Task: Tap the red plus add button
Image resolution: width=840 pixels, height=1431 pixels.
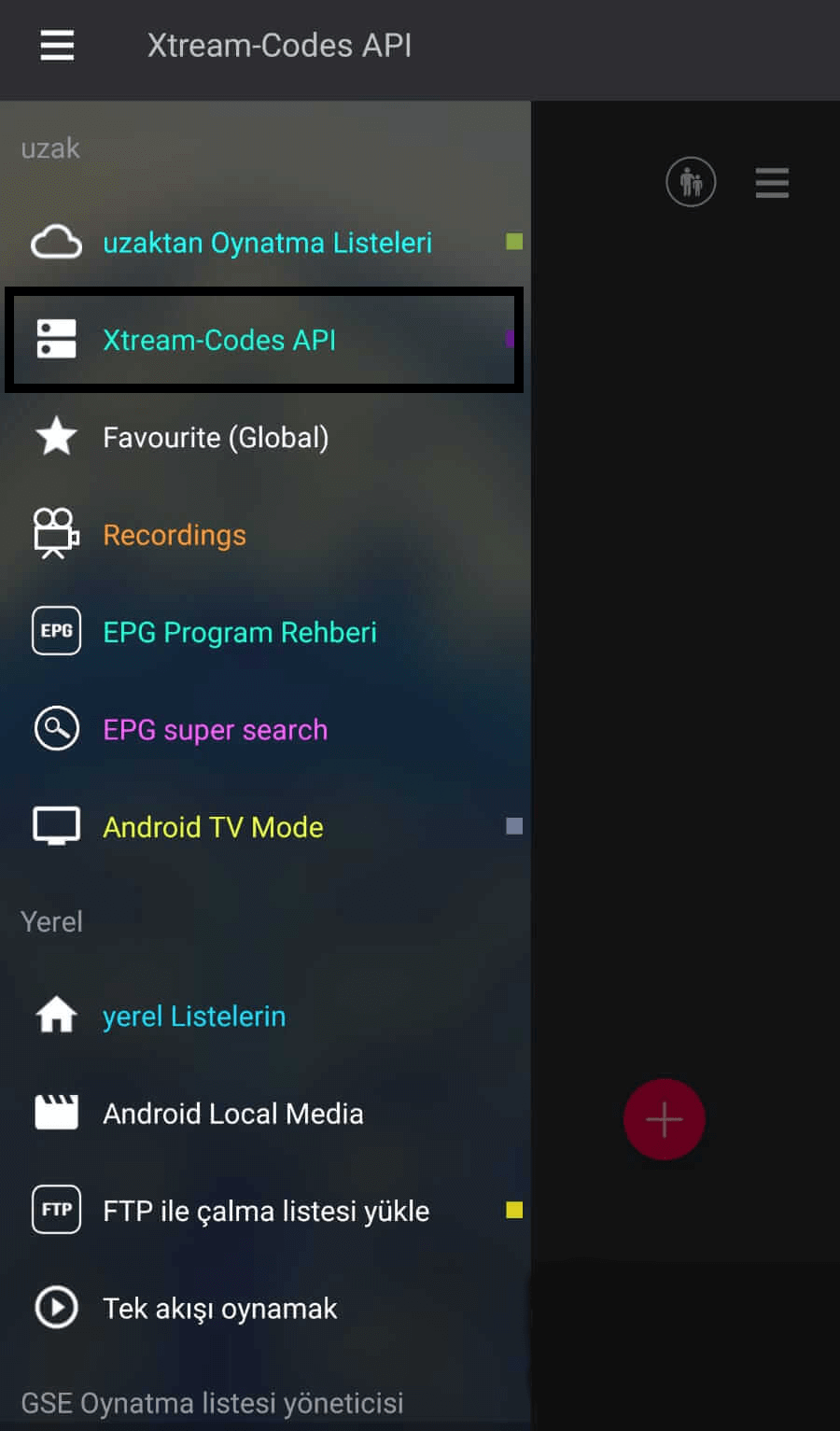Action: [664, 1119]
